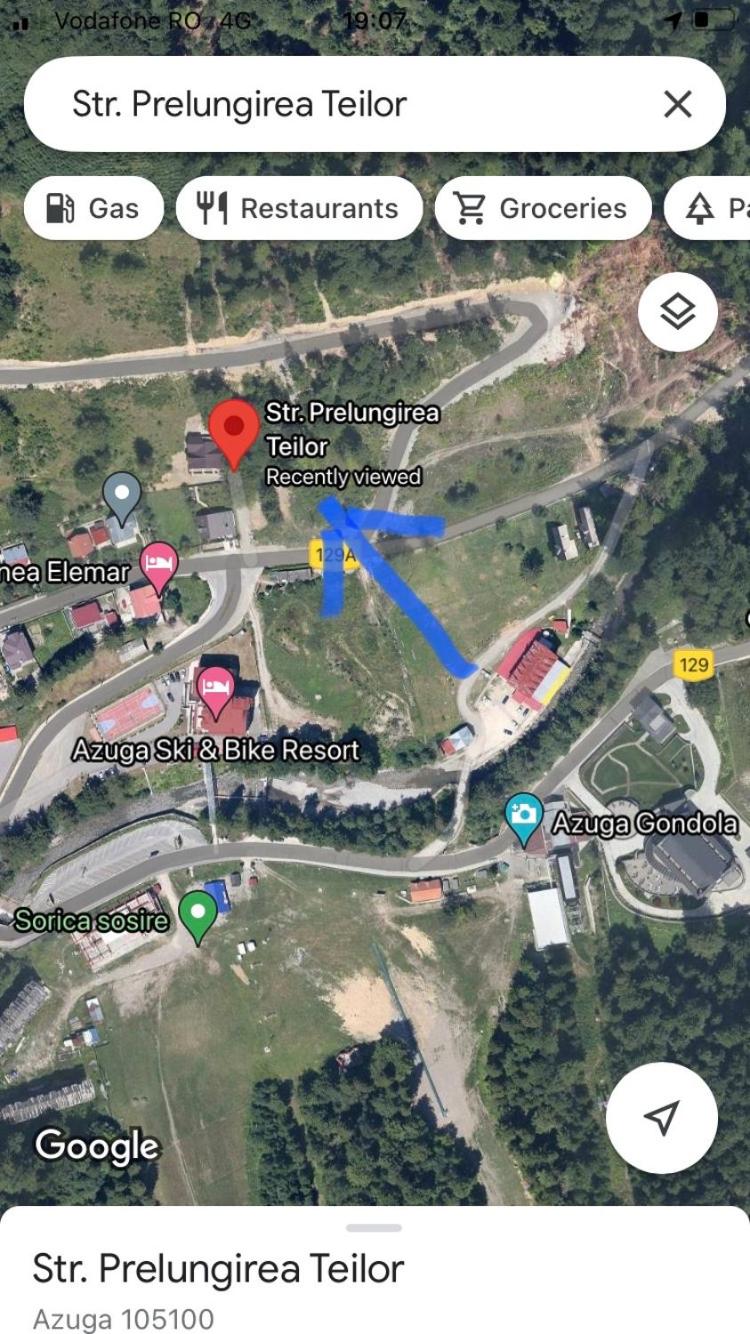Tap the grey pin near the Elemar marker
750x1334 pixels.
pyautogui.click(x=122, y=493)
